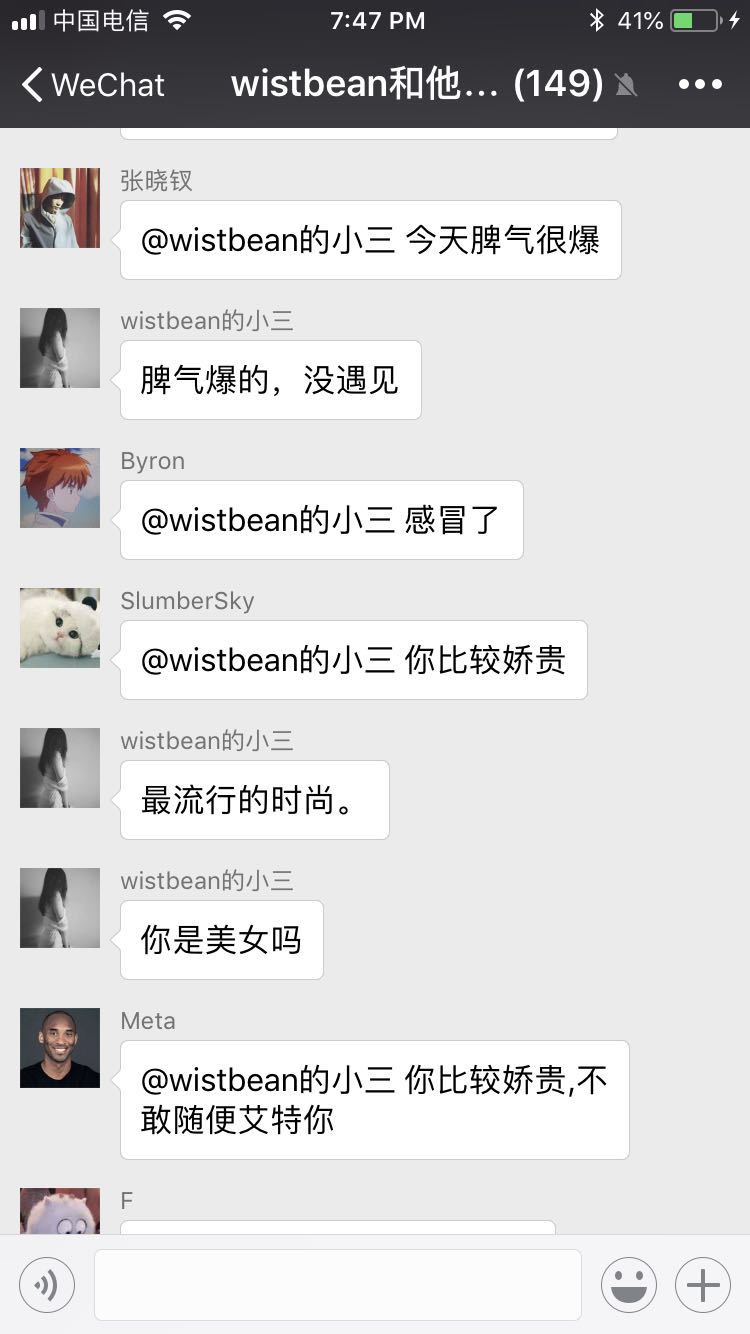The image size is (750, 1334).
Task: Open SlumberSky's cat avatar profile
Action: tap(60, 628)
